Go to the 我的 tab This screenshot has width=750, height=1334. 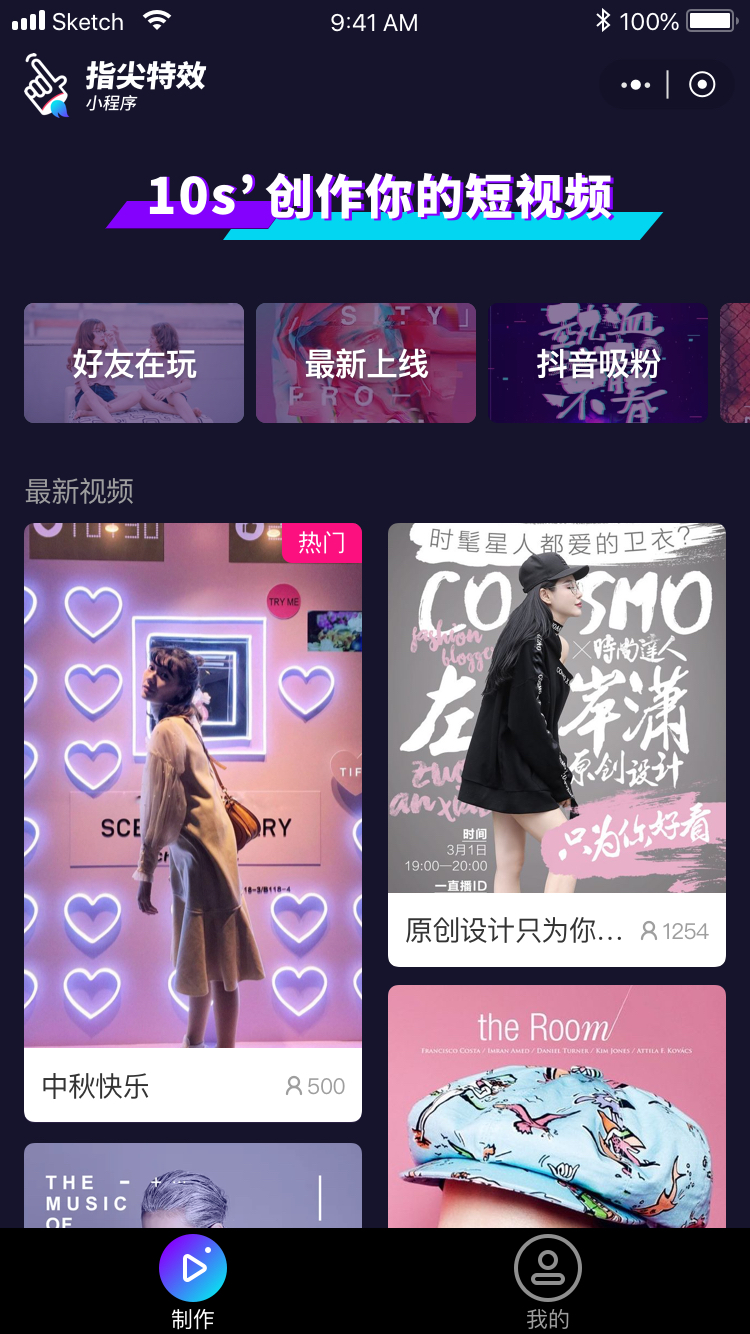[548, 1282]
